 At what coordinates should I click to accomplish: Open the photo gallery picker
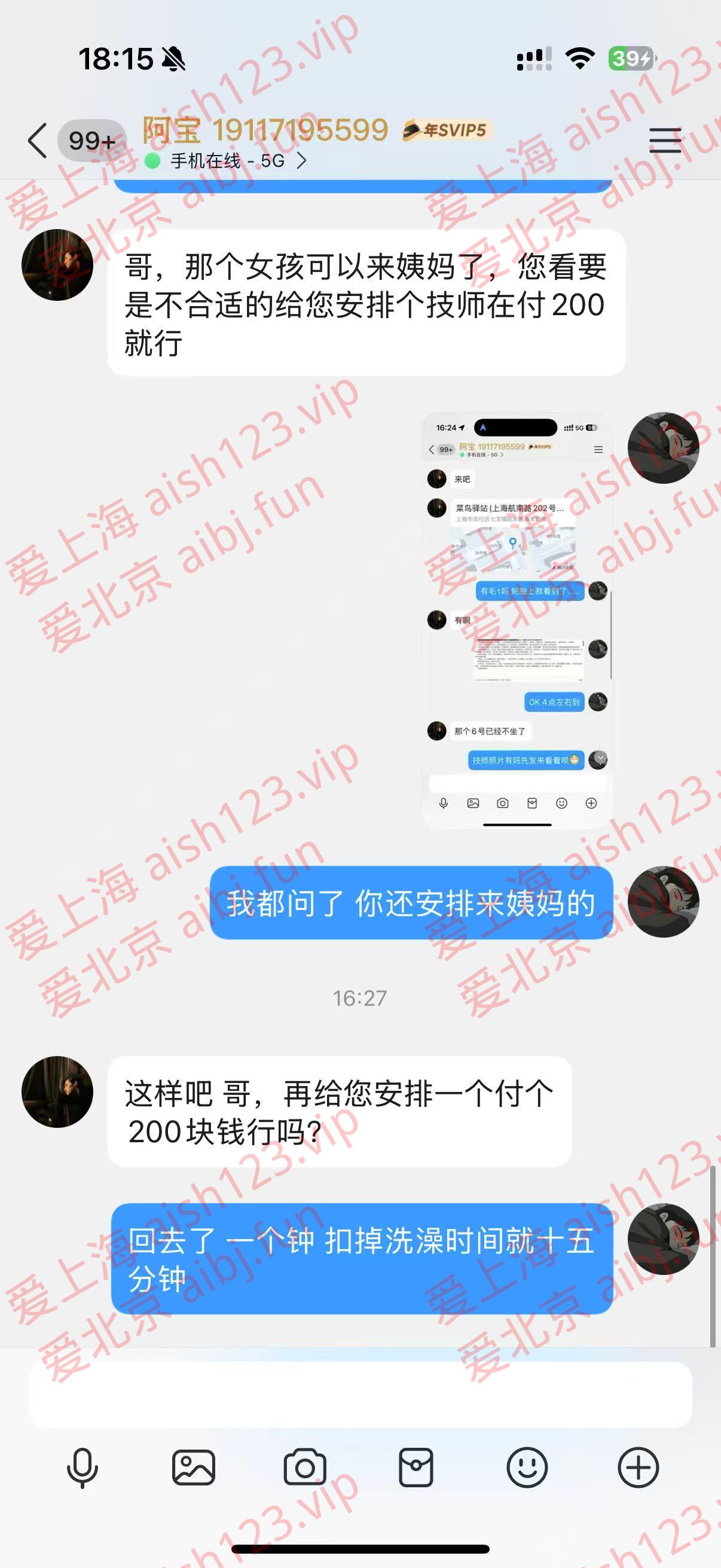[x=194, y=1468]
